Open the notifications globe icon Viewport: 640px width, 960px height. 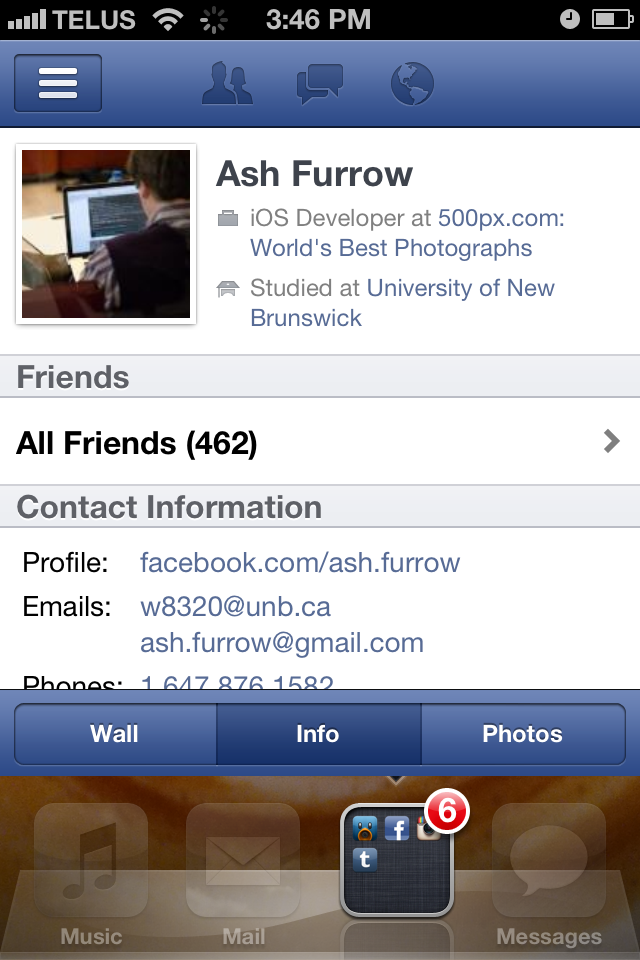412,84
